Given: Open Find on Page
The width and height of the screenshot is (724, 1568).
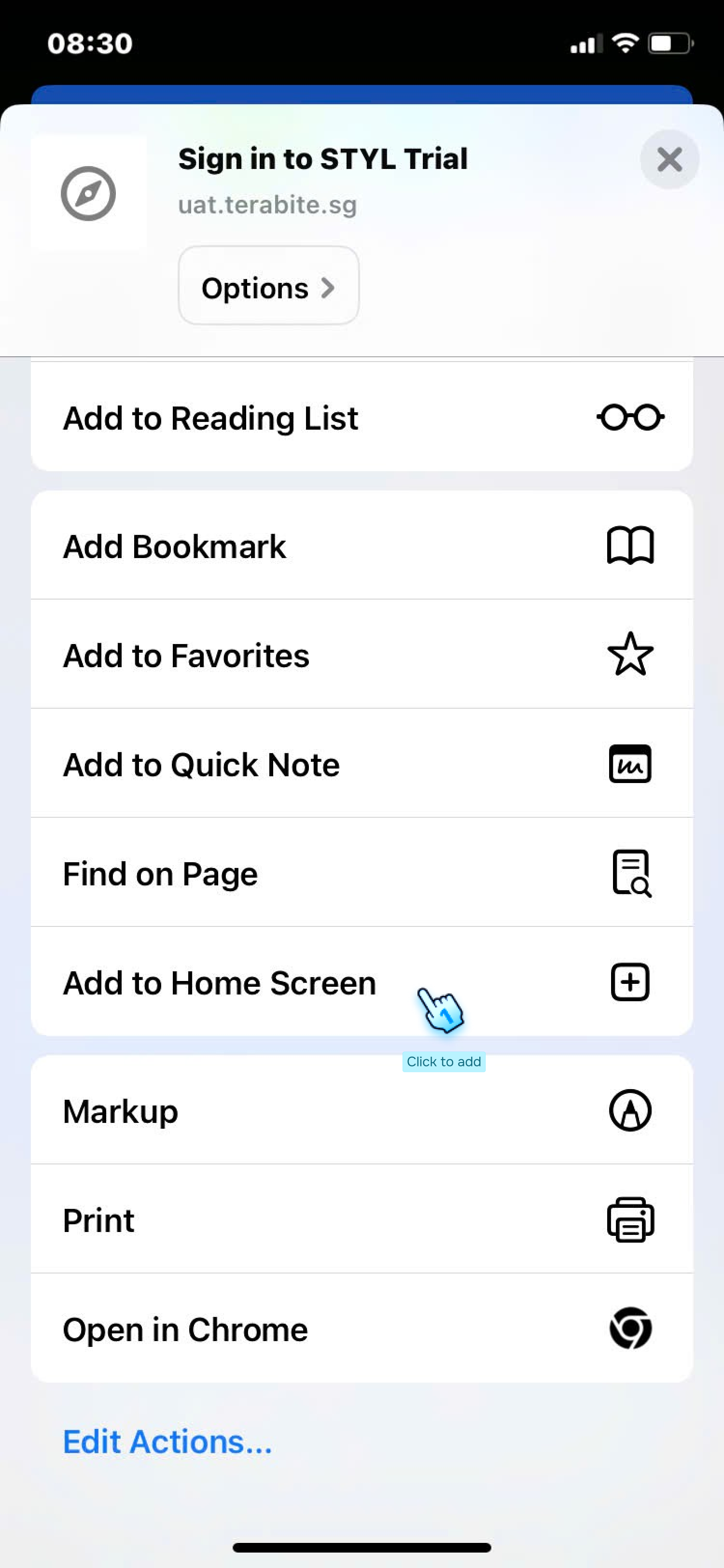Looking at the screenshot, I should (x=362, y=873).
